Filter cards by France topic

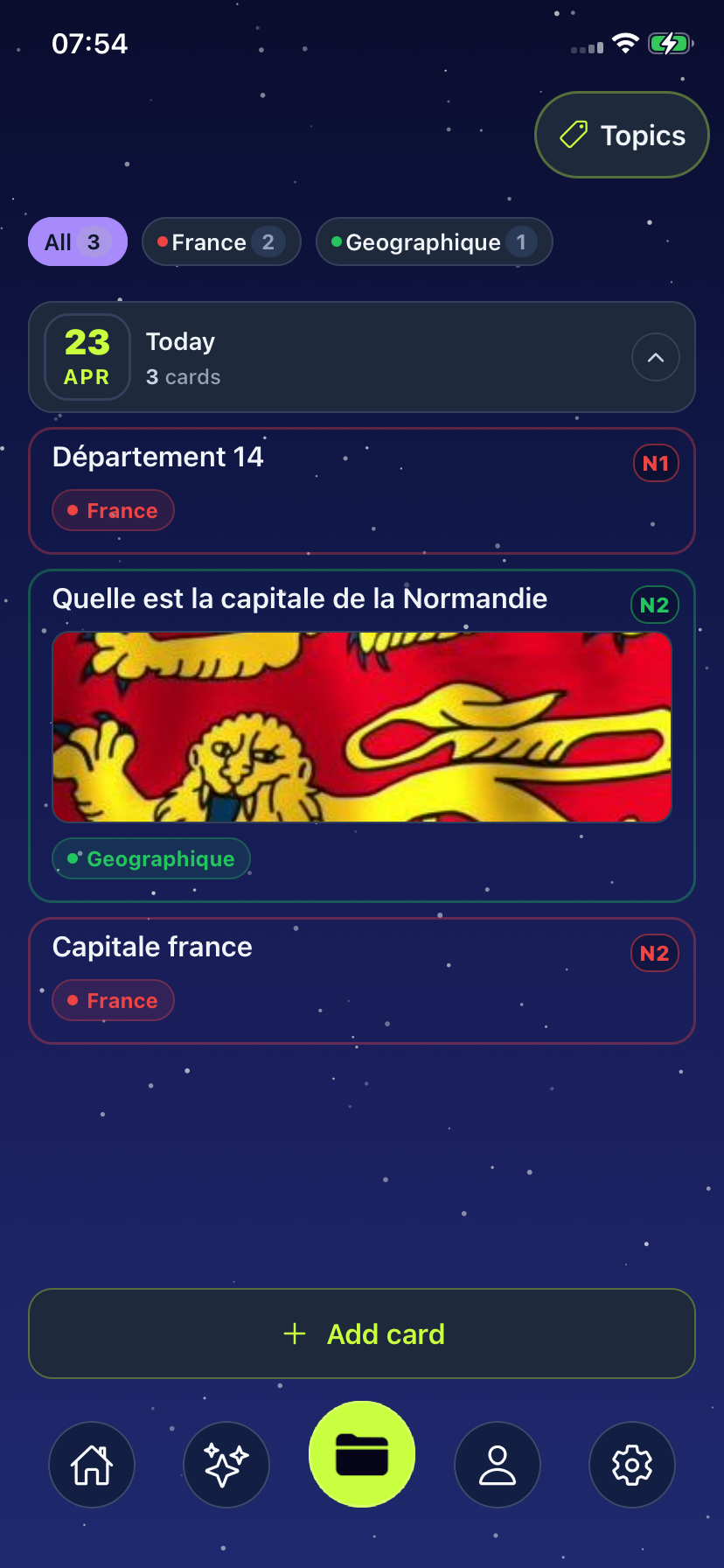[221, 241]
